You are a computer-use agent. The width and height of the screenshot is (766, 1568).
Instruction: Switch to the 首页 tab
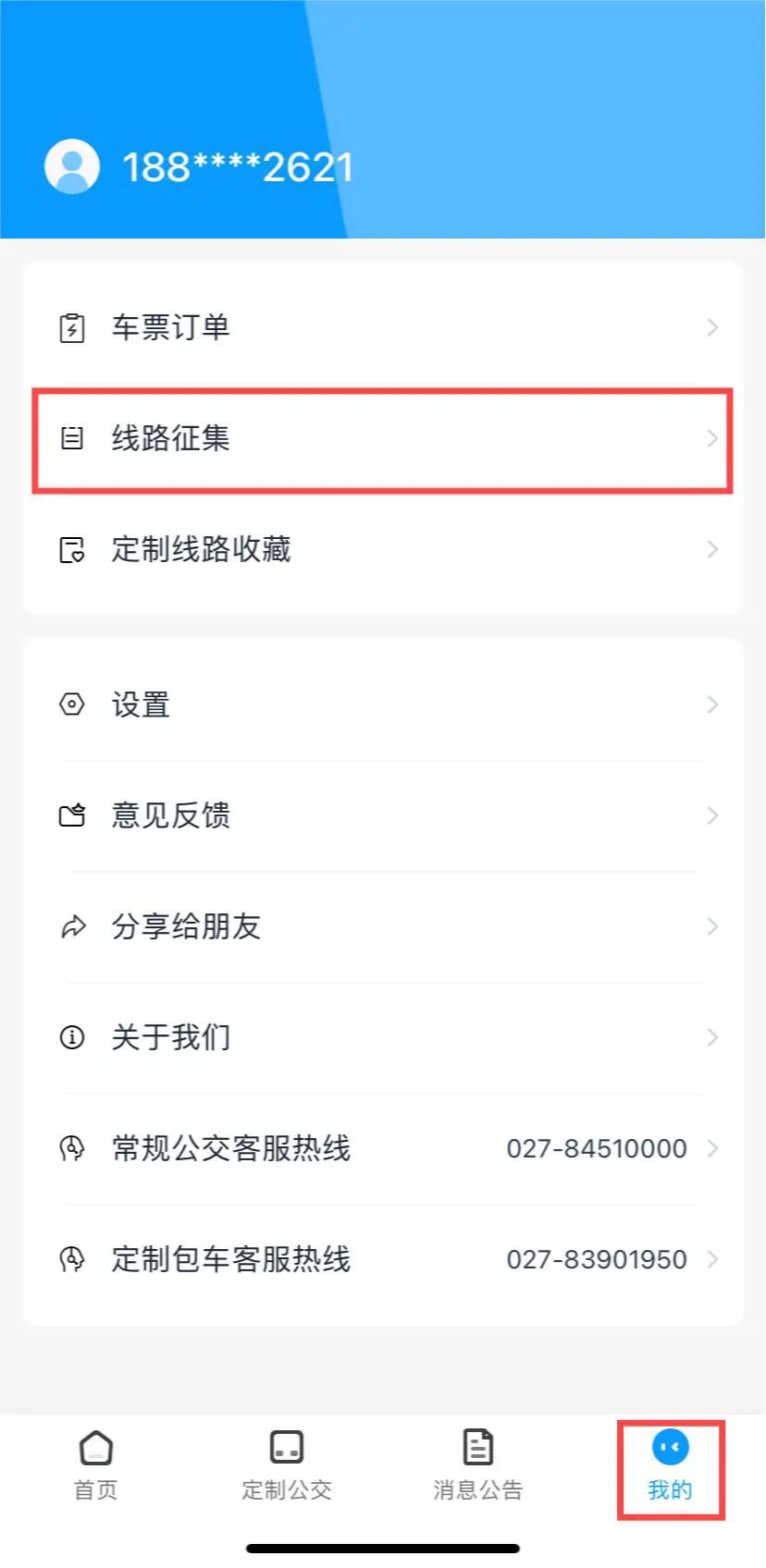(96, 1465)
